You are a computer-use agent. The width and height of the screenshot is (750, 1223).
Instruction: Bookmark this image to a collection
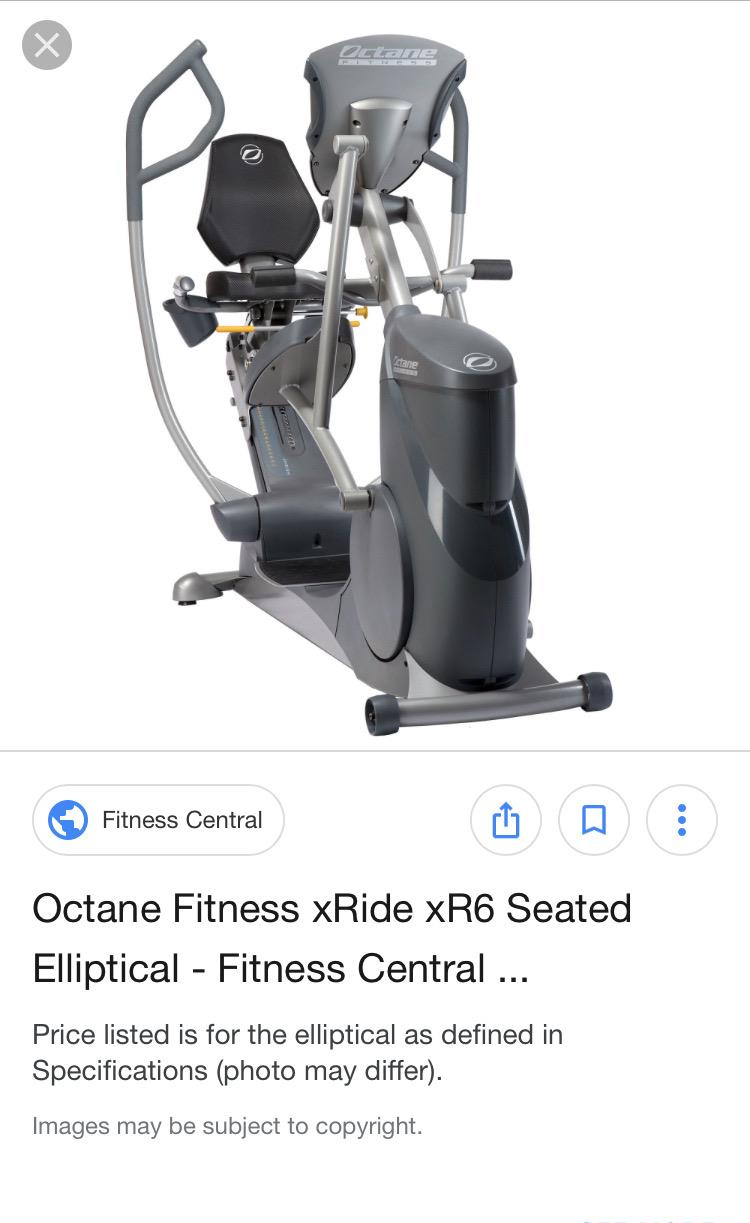(x=594, y=821)
